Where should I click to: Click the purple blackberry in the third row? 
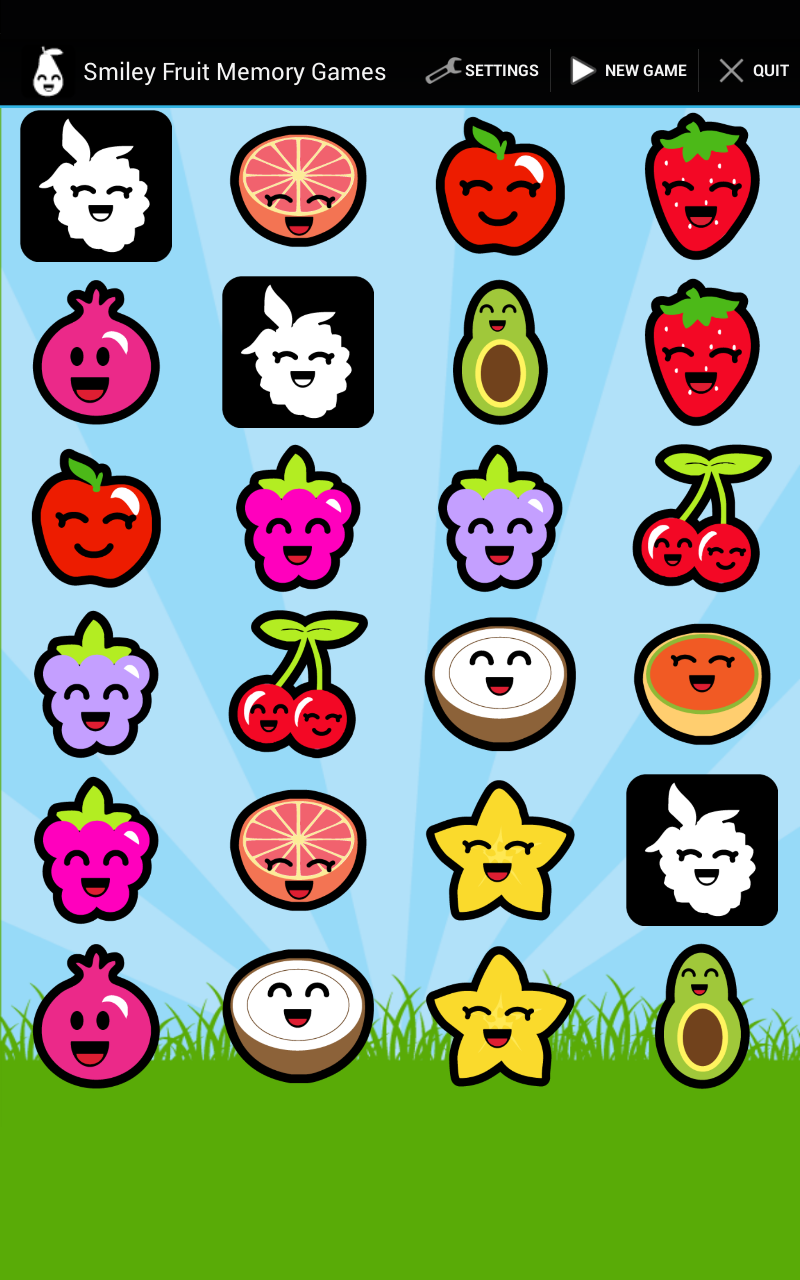click(500, 518)
